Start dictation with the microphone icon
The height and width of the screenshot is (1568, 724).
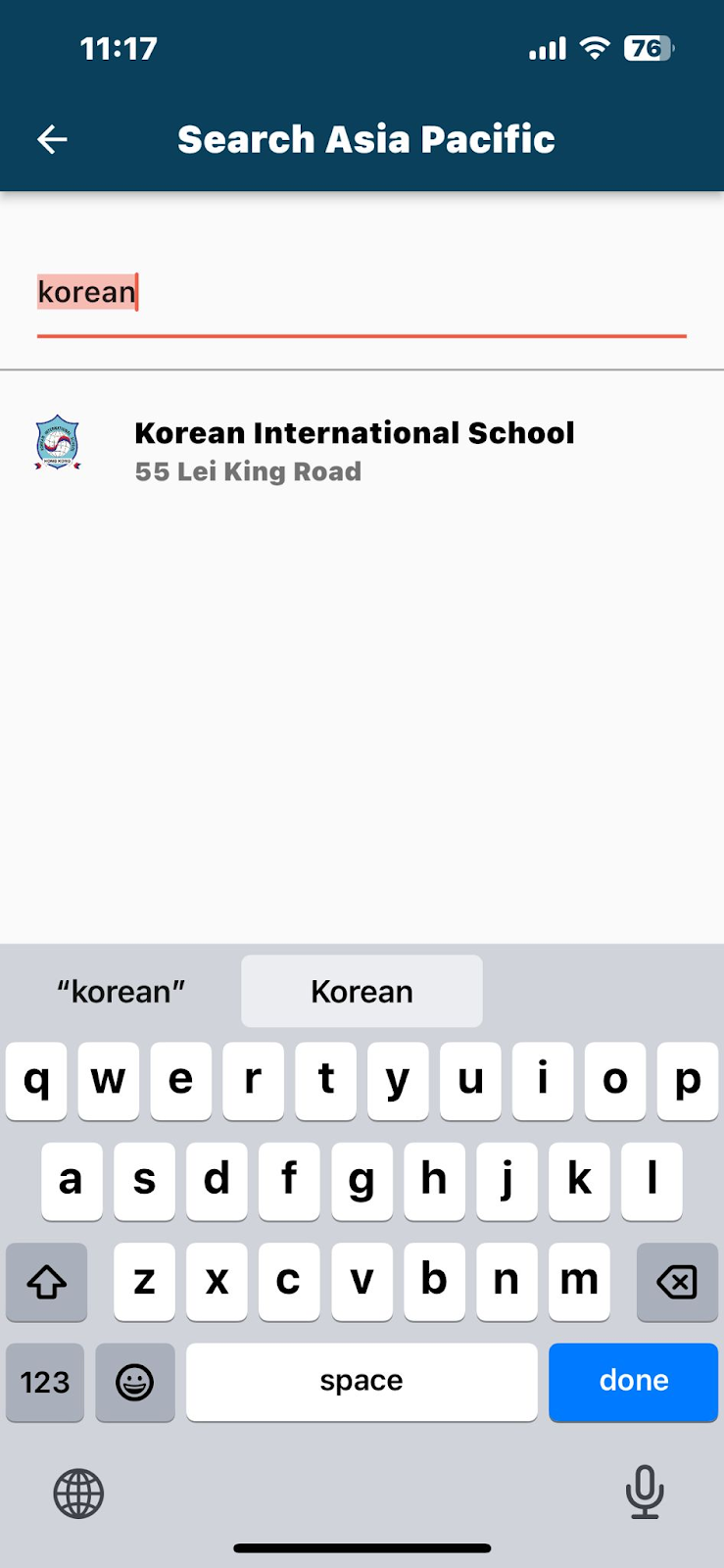644,1492
